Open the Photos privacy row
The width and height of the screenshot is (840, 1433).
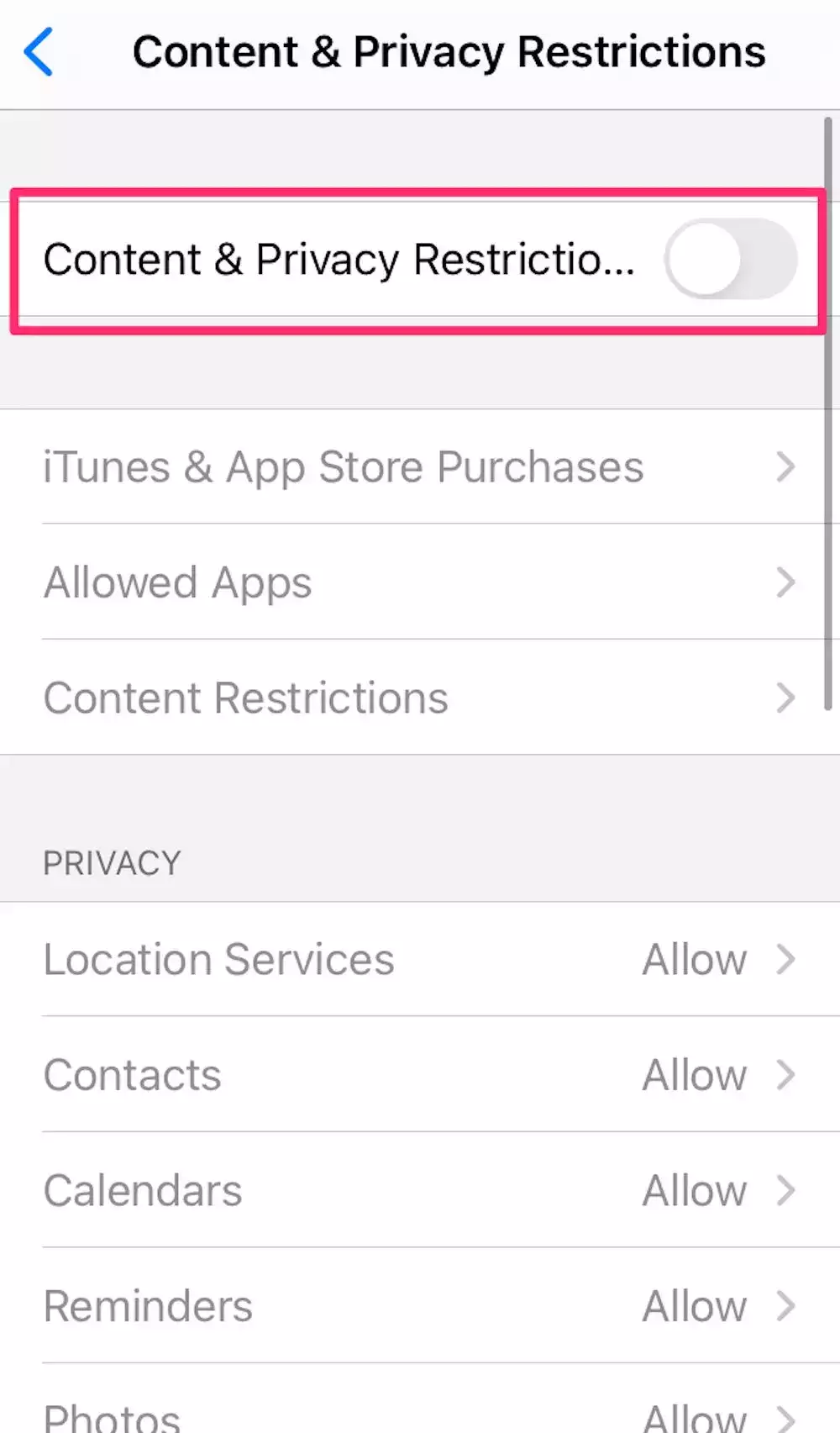418,1414
